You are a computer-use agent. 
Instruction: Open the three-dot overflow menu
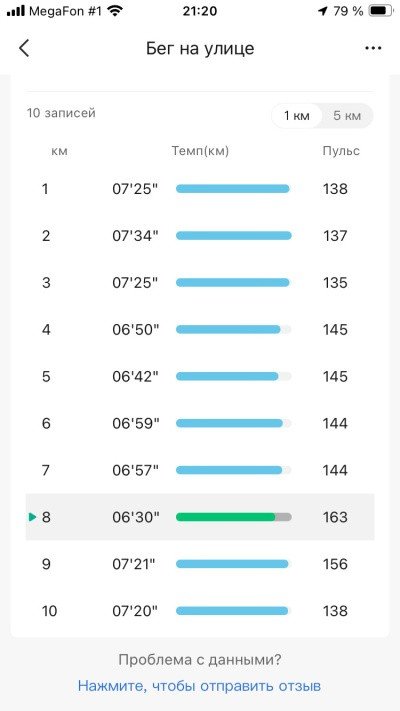(x=373, y=48)
